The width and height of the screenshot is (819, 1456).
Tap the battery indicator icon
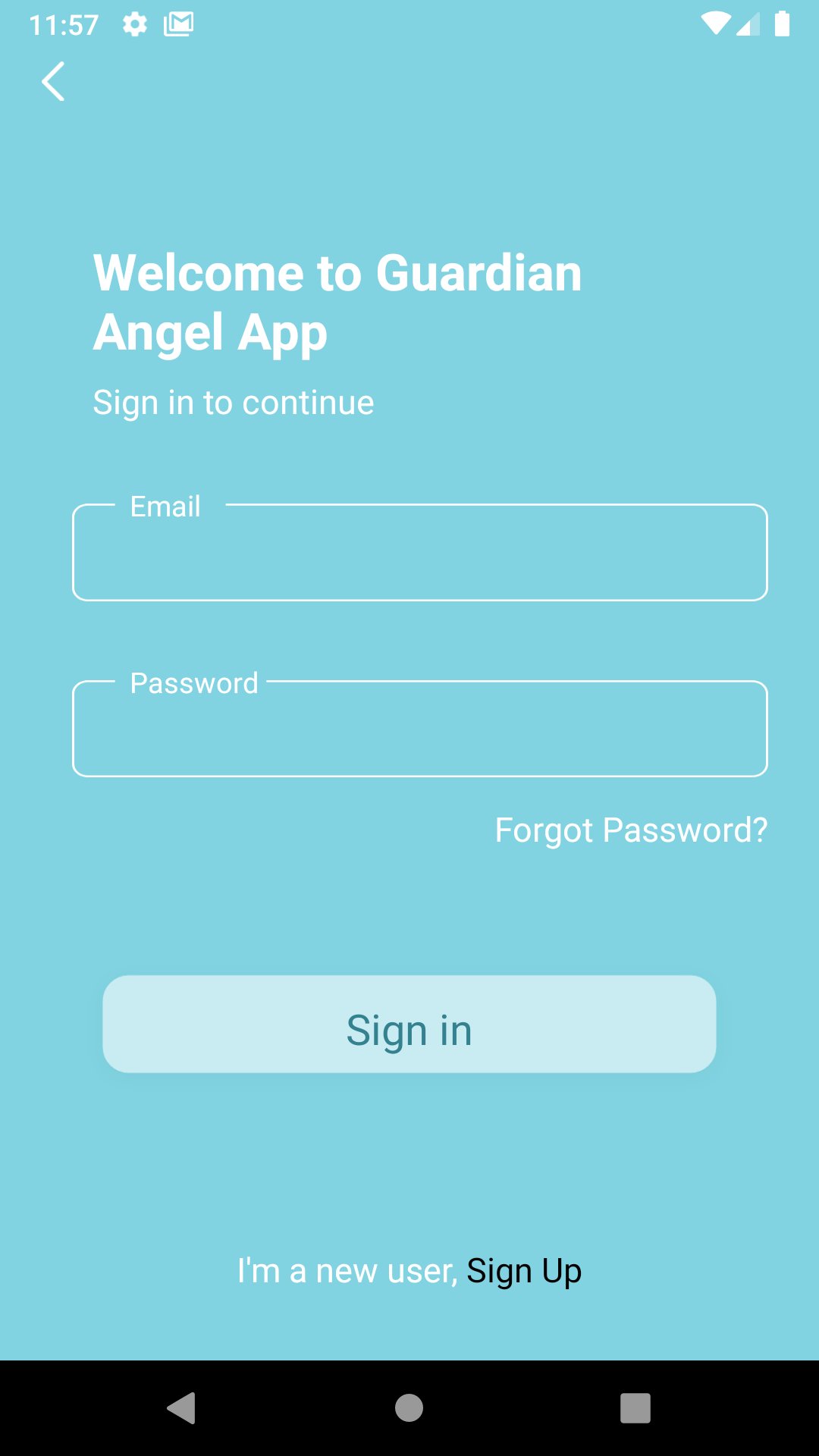(x=783, y=23)
